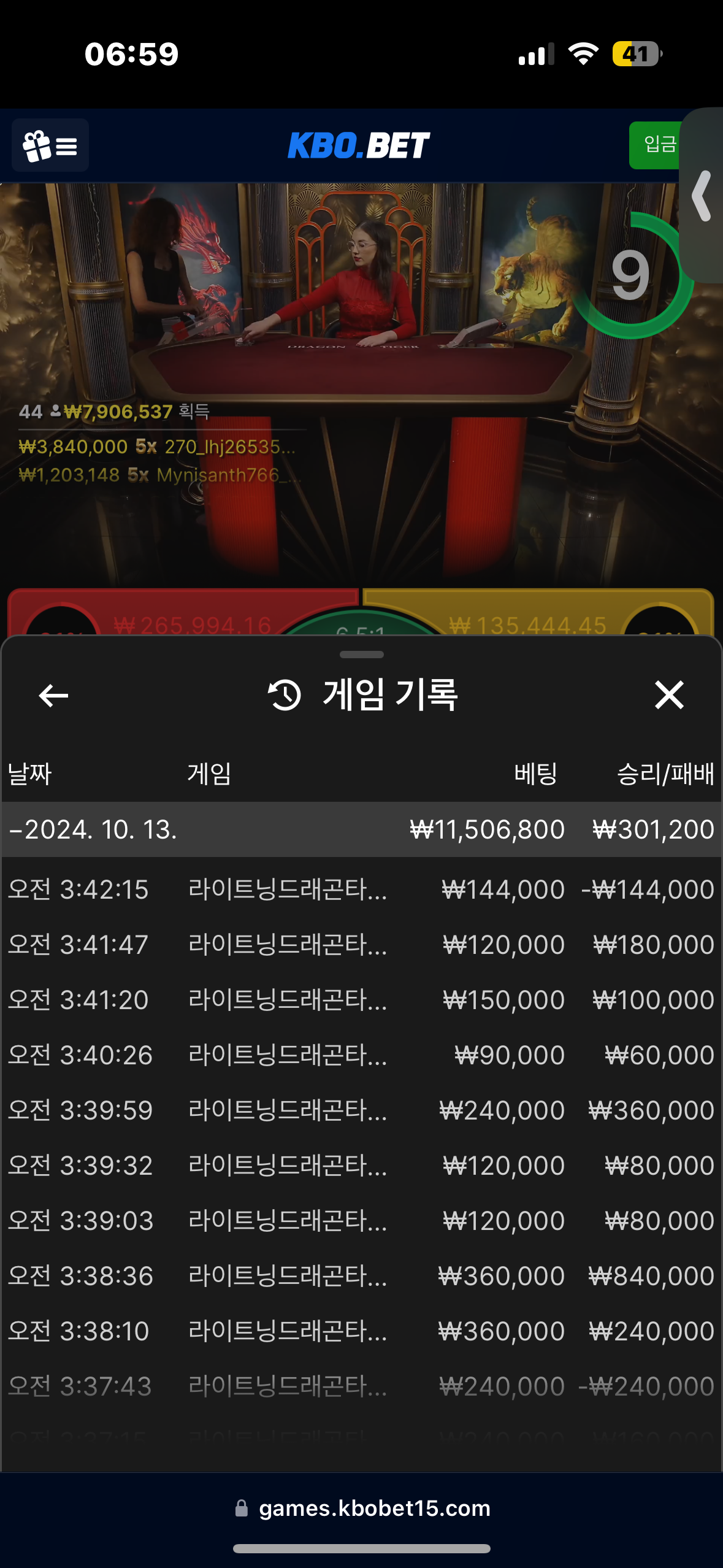Open the gift and menu button

[50, 145]
